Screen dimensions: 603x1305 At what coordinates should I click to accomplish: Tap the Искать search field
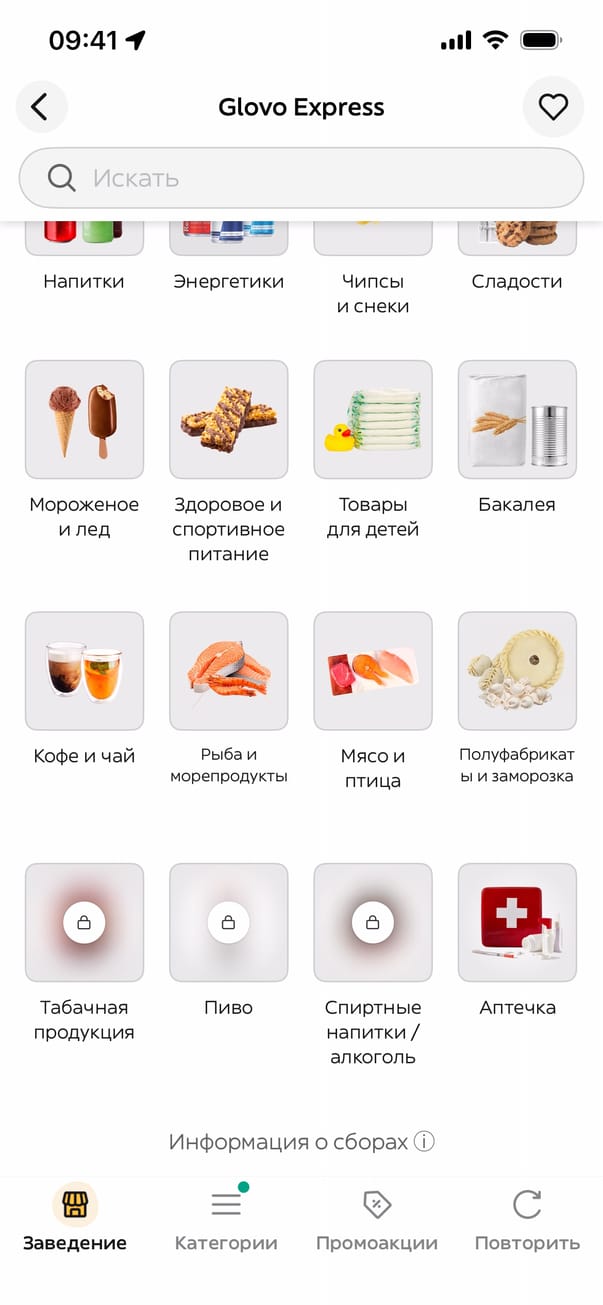pos(301,178)
